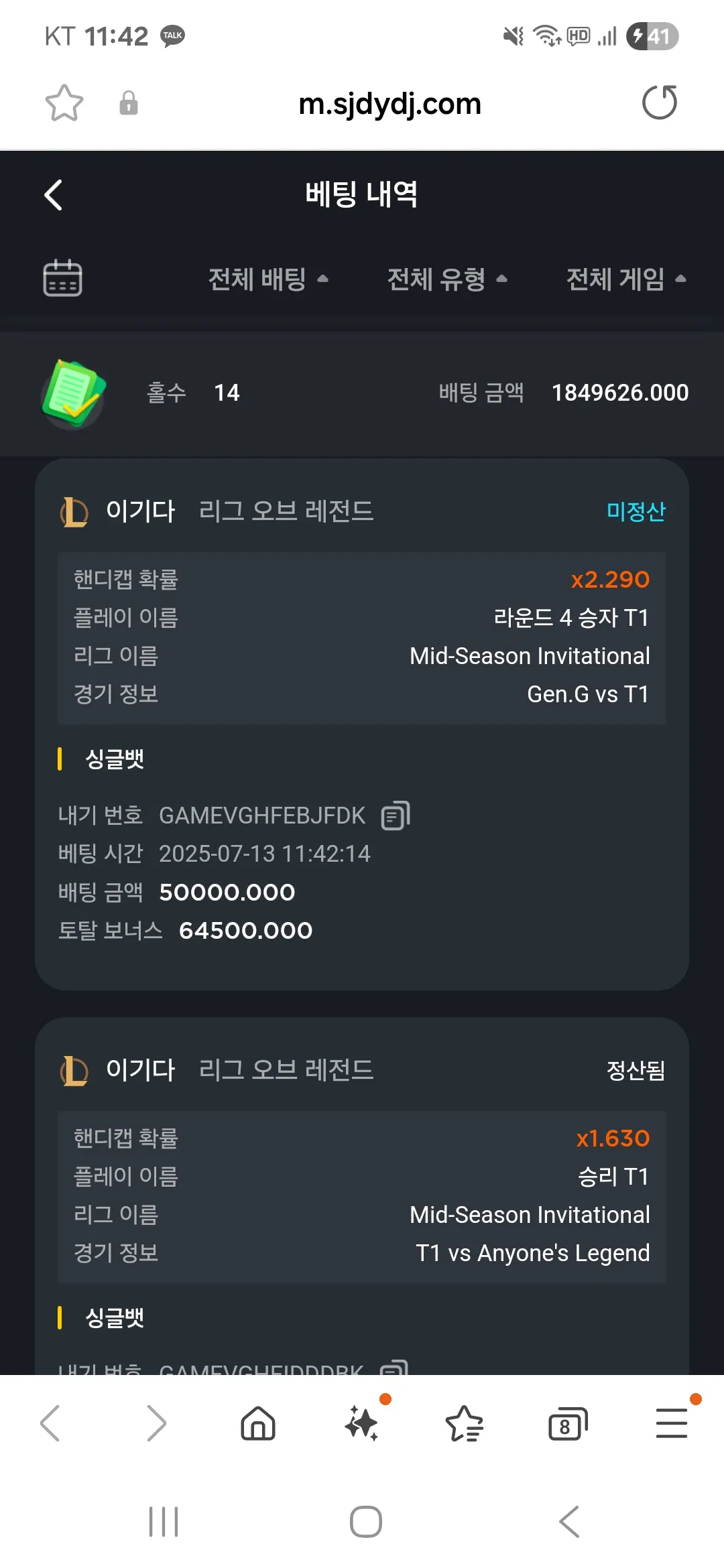Expand the 전체 유형 filter
The height and width of the screenshot is (1568, 724).
tap(447, 279)
